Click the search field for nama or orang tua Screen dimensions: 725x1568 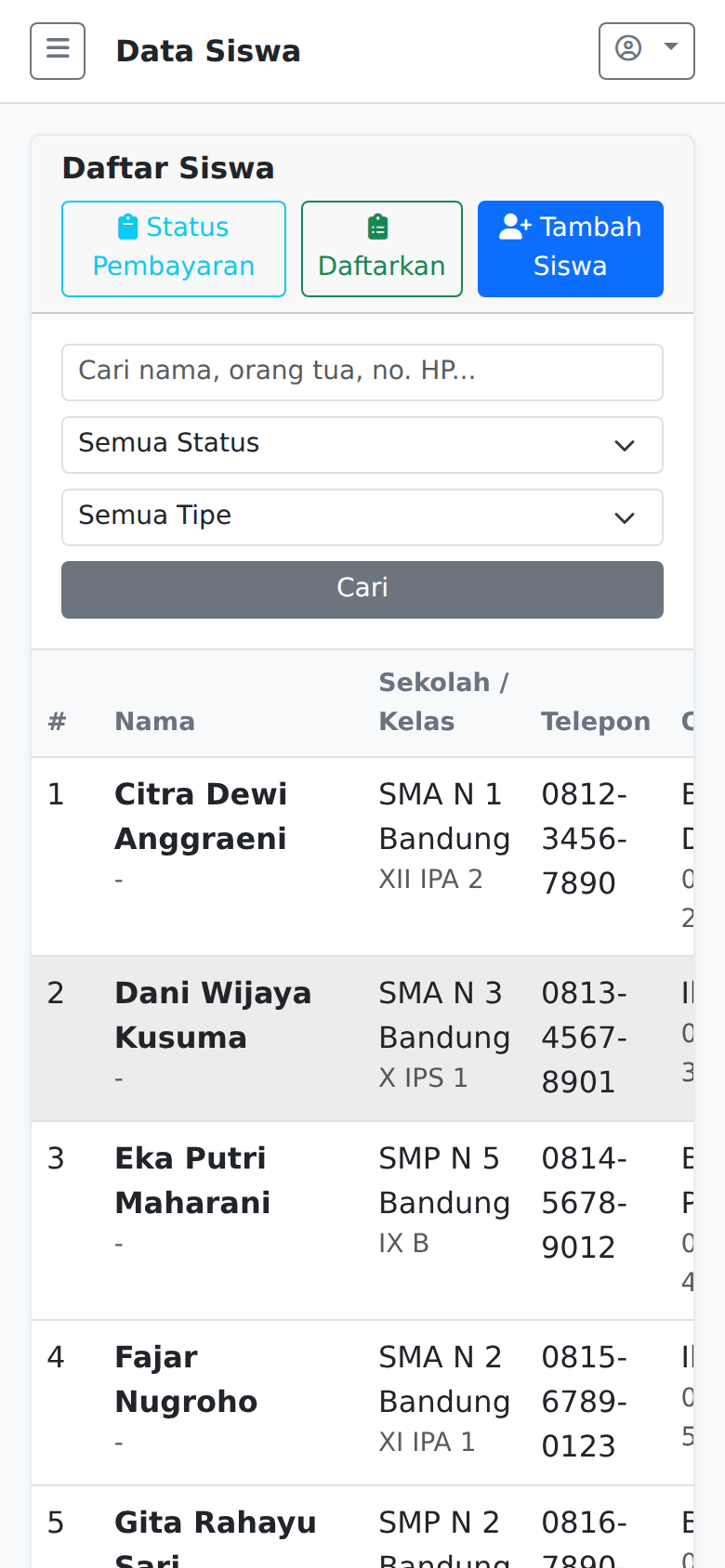(x=362, y=372)
